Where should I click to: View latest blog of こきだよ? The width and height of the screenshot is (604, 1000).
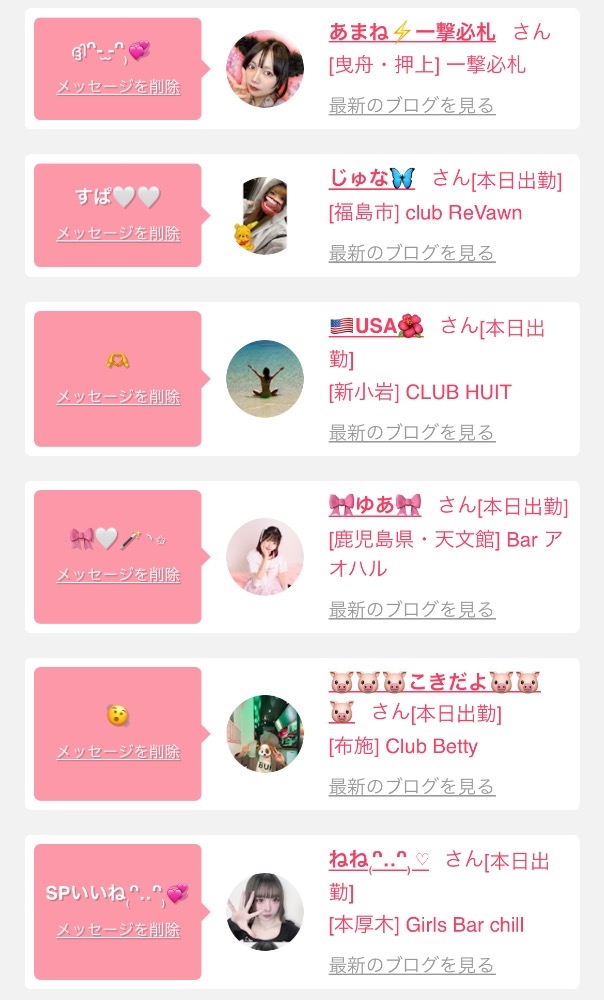tap(412, 787)
